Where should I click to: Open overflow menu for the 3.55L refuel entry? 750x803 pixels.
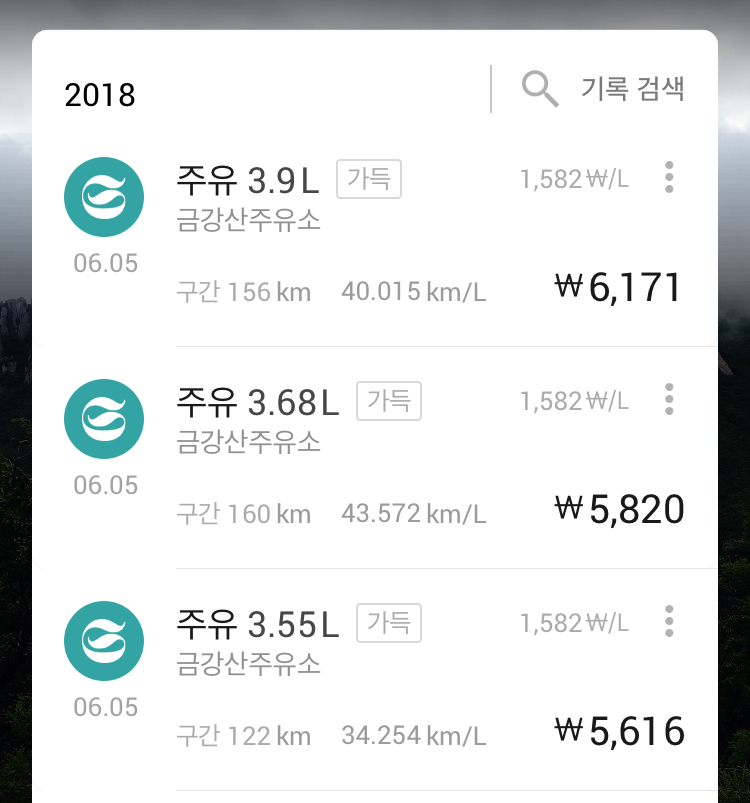pyautogui.click(x=669, y=622)
